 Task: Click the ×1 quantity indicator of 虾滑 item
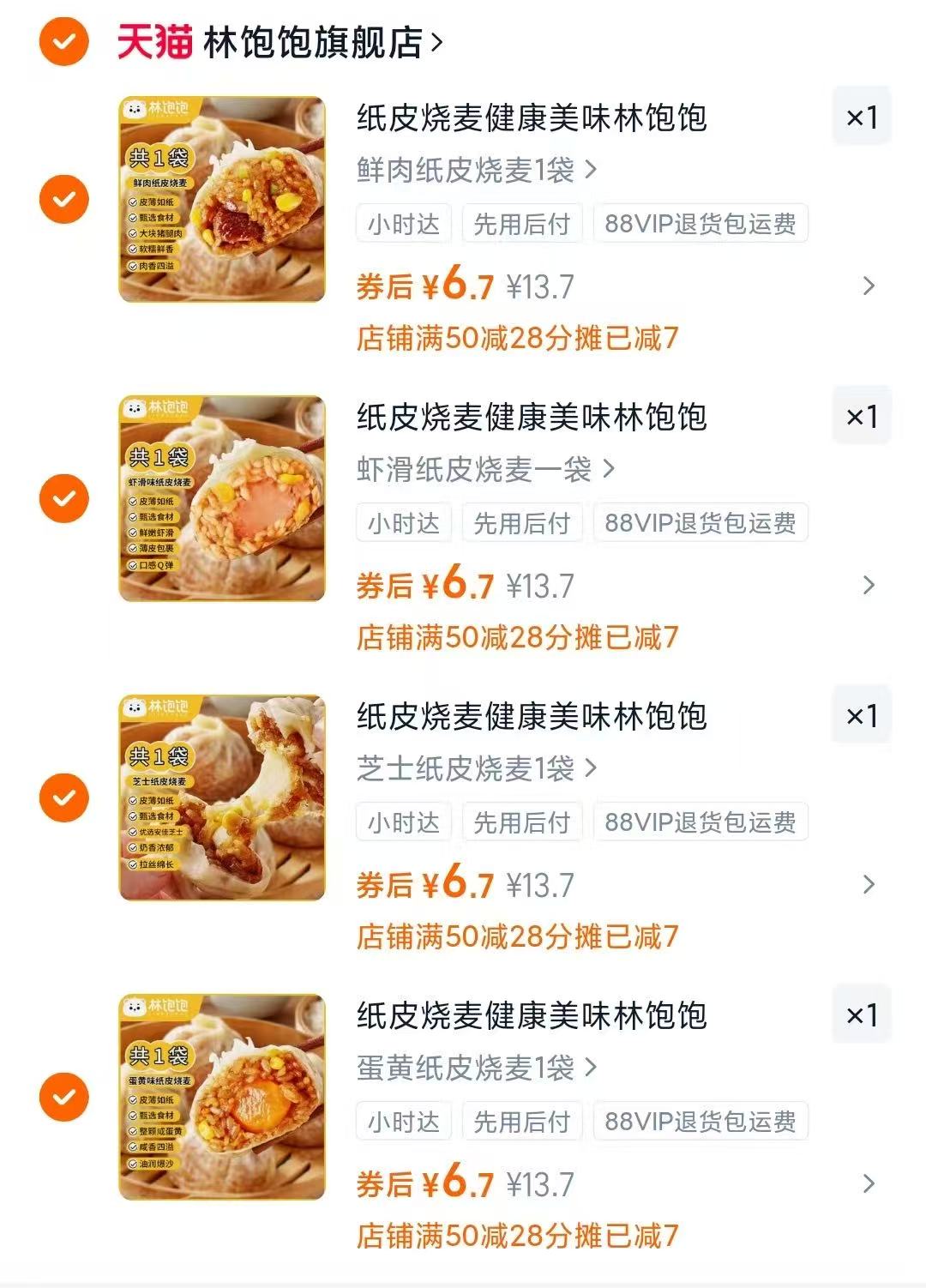(862, 416)
